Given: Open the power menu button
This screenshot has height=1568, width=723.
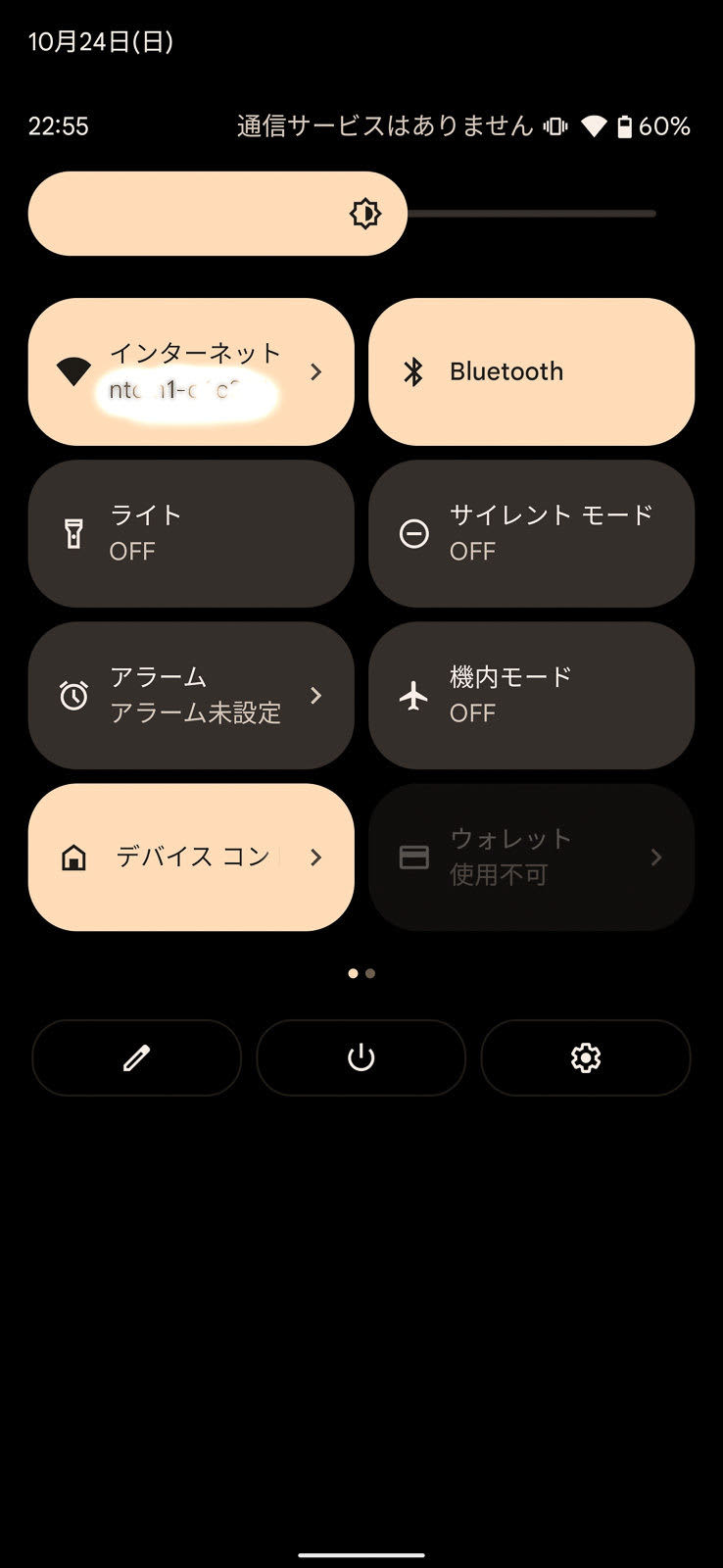Looking at the screenshot, I should 361,1057.
